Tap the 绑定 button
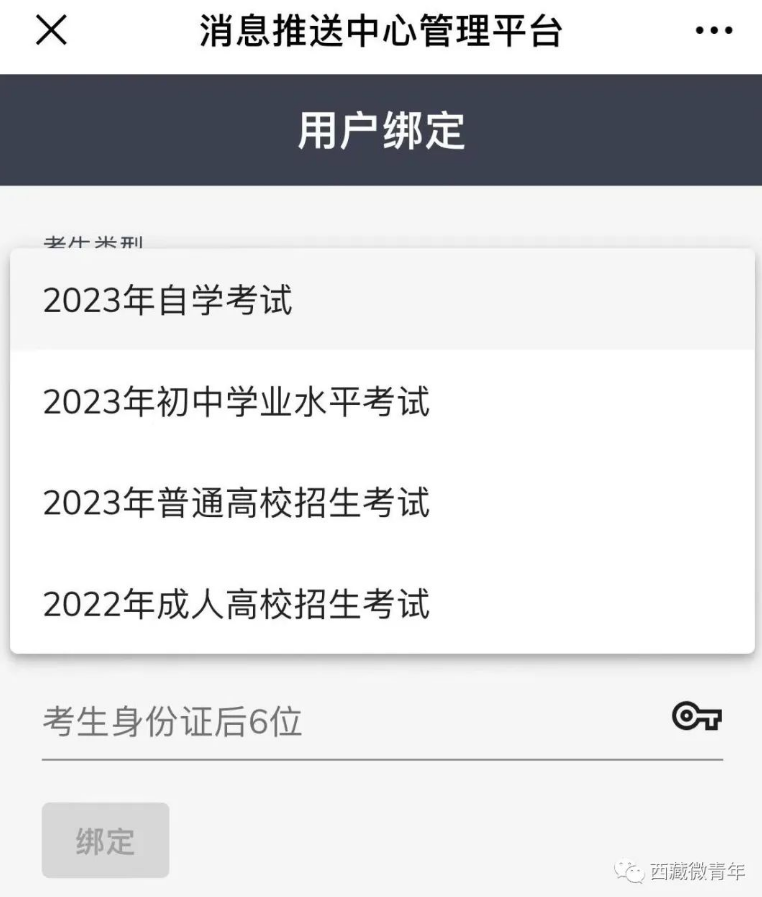 [x=105, y=840]
